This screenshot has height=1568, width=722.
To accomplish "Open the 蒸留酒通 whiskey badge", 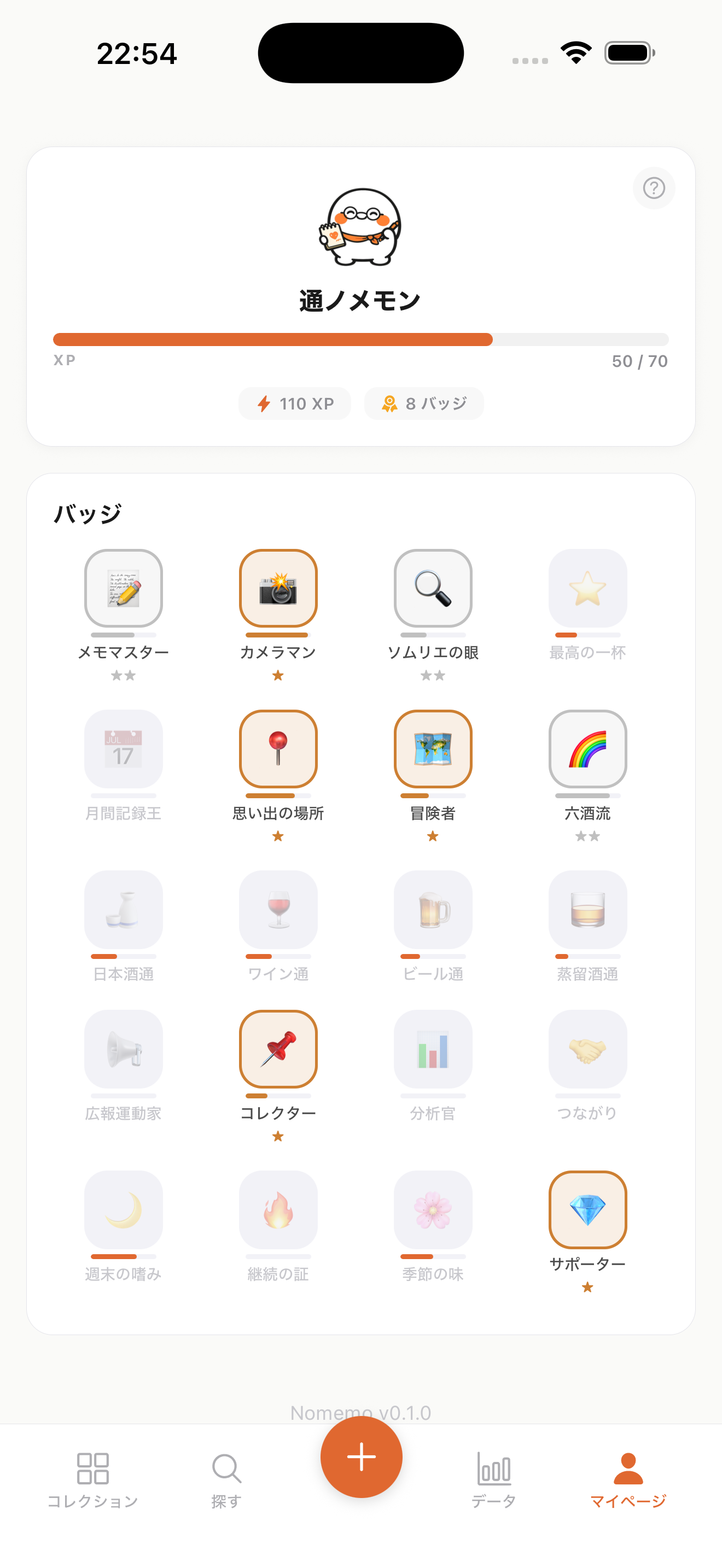I will [587, 909].
